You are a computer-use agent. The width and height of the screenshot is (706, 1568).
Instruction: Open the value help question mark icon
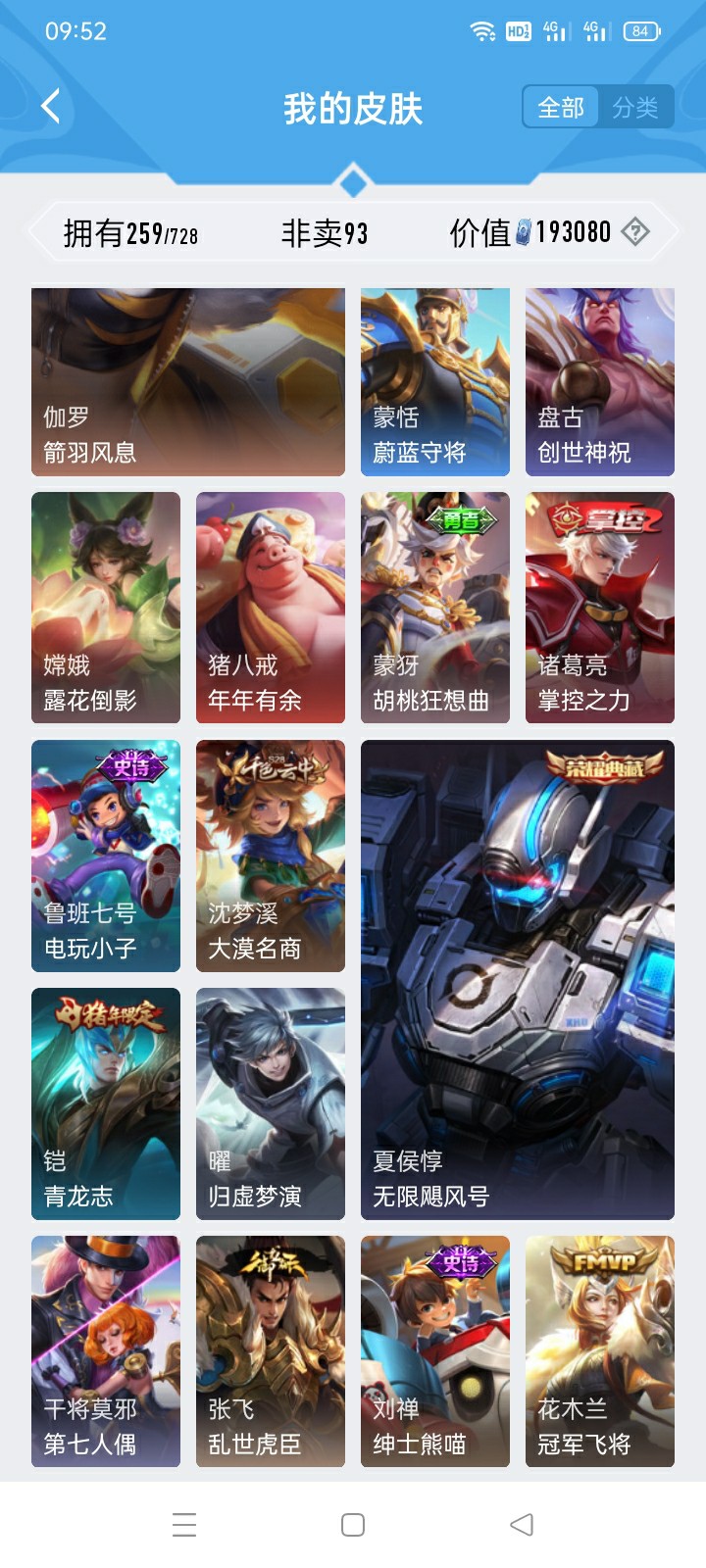[635, 232]
